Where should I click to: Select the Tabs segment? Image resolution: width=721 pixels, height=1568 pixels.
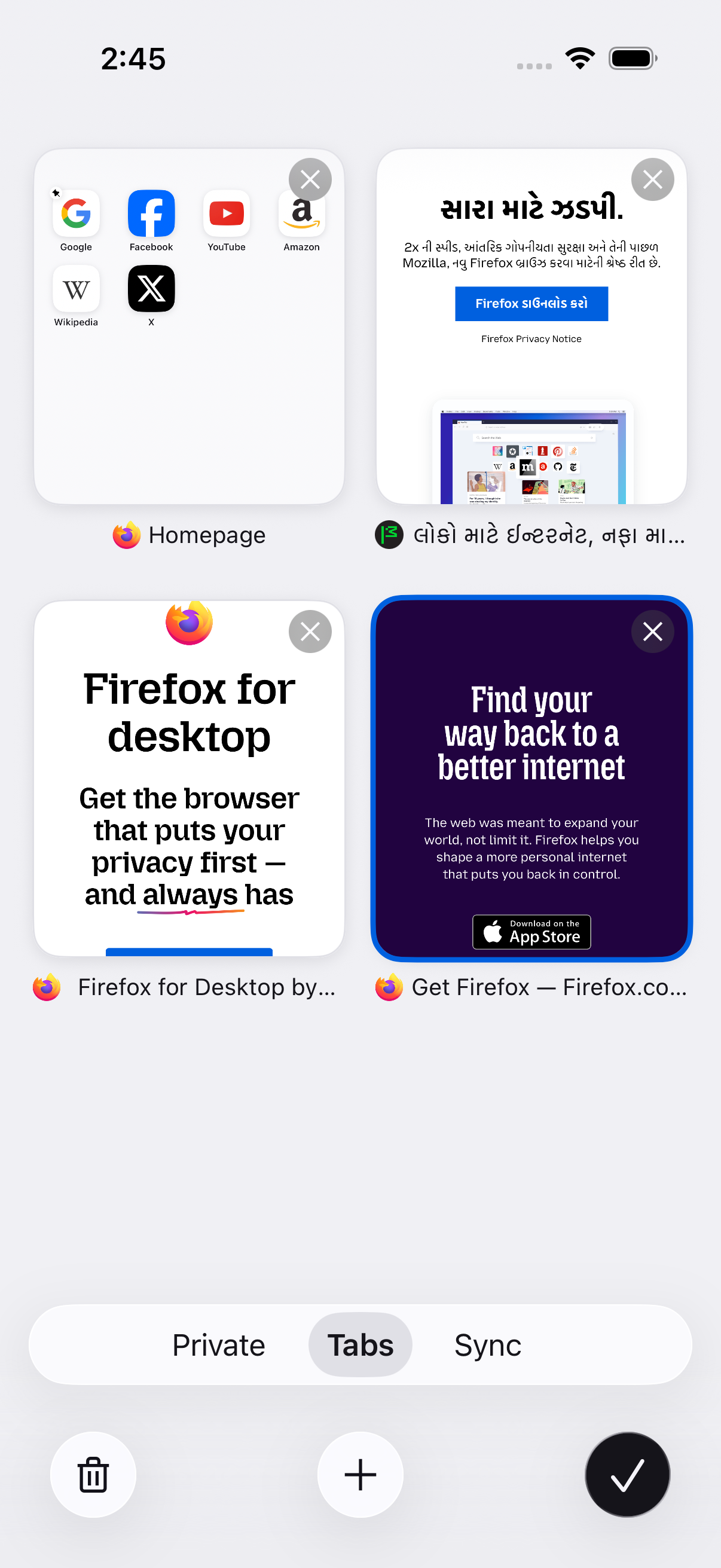coord(360,1344)
